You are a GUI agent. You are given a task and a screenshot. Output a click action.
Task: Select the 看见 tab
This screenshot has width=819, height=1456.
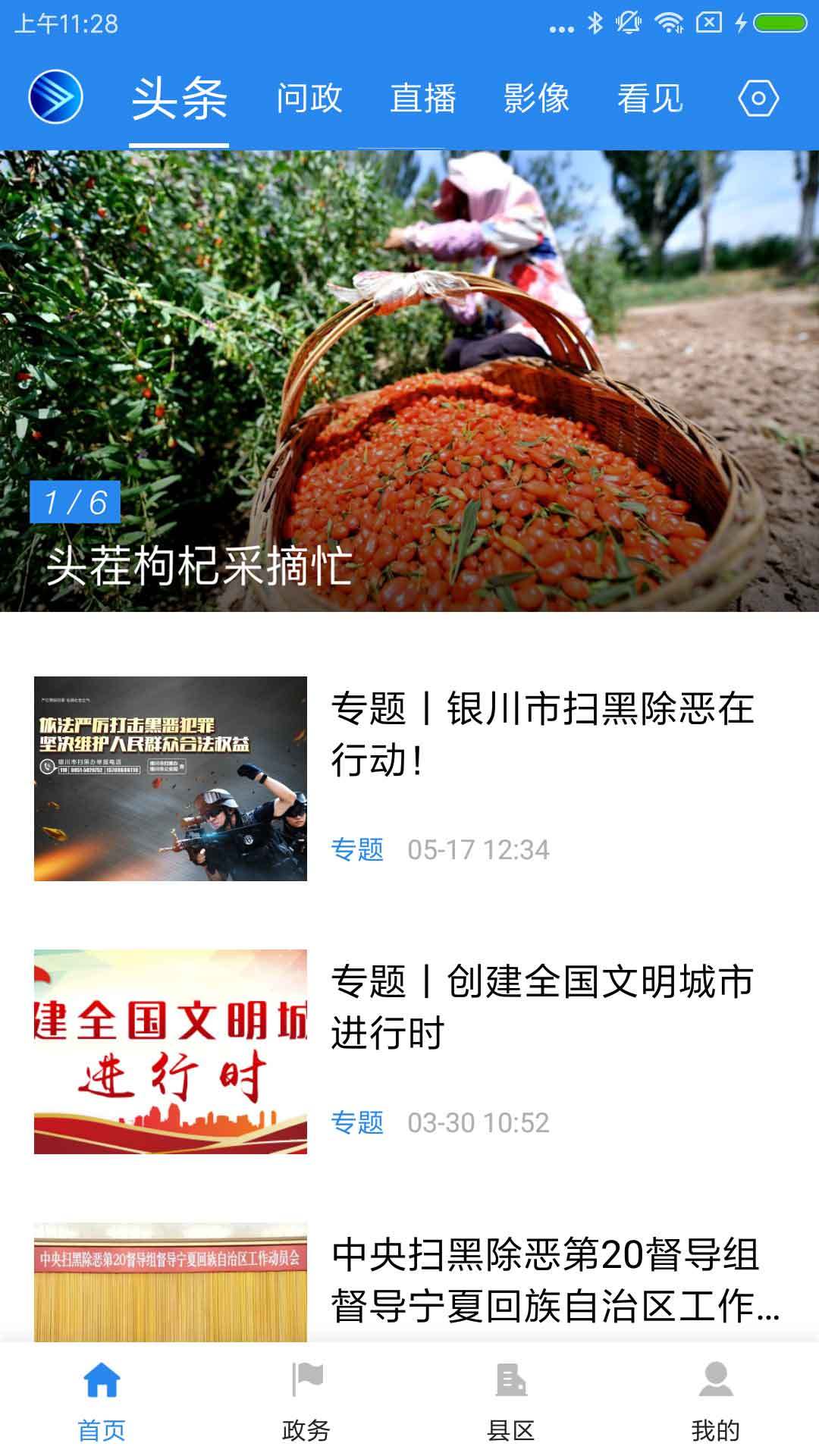coord(650,99)
